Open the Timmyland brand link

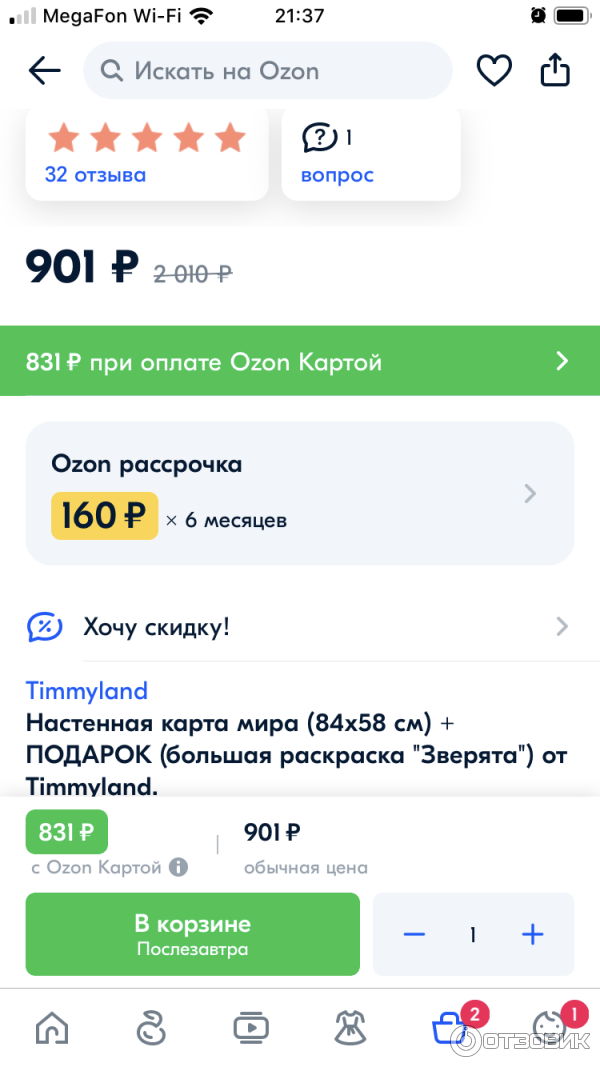pos(87,690)
